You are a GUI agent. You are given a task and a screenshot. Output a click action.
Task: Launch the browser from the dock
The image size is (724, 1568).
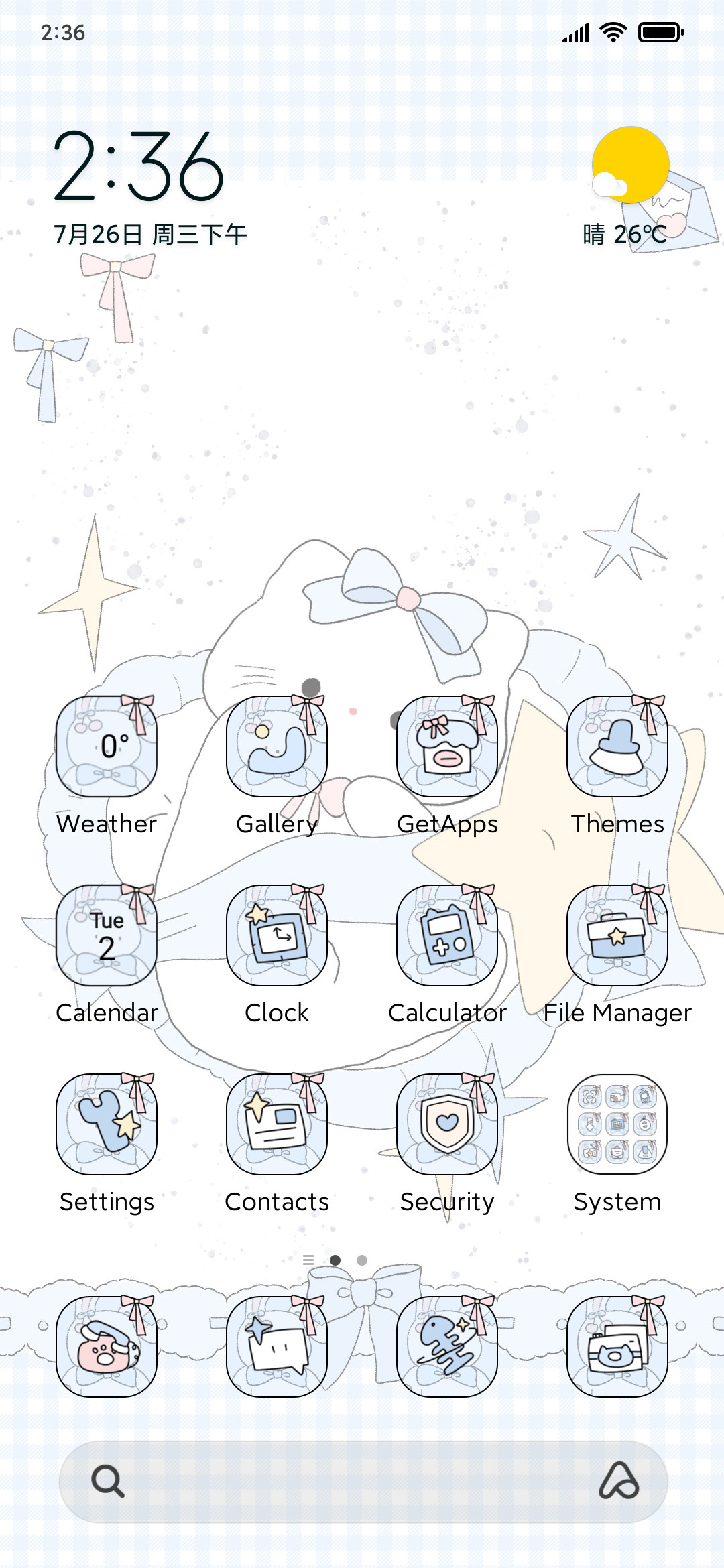click(447, 1347)
